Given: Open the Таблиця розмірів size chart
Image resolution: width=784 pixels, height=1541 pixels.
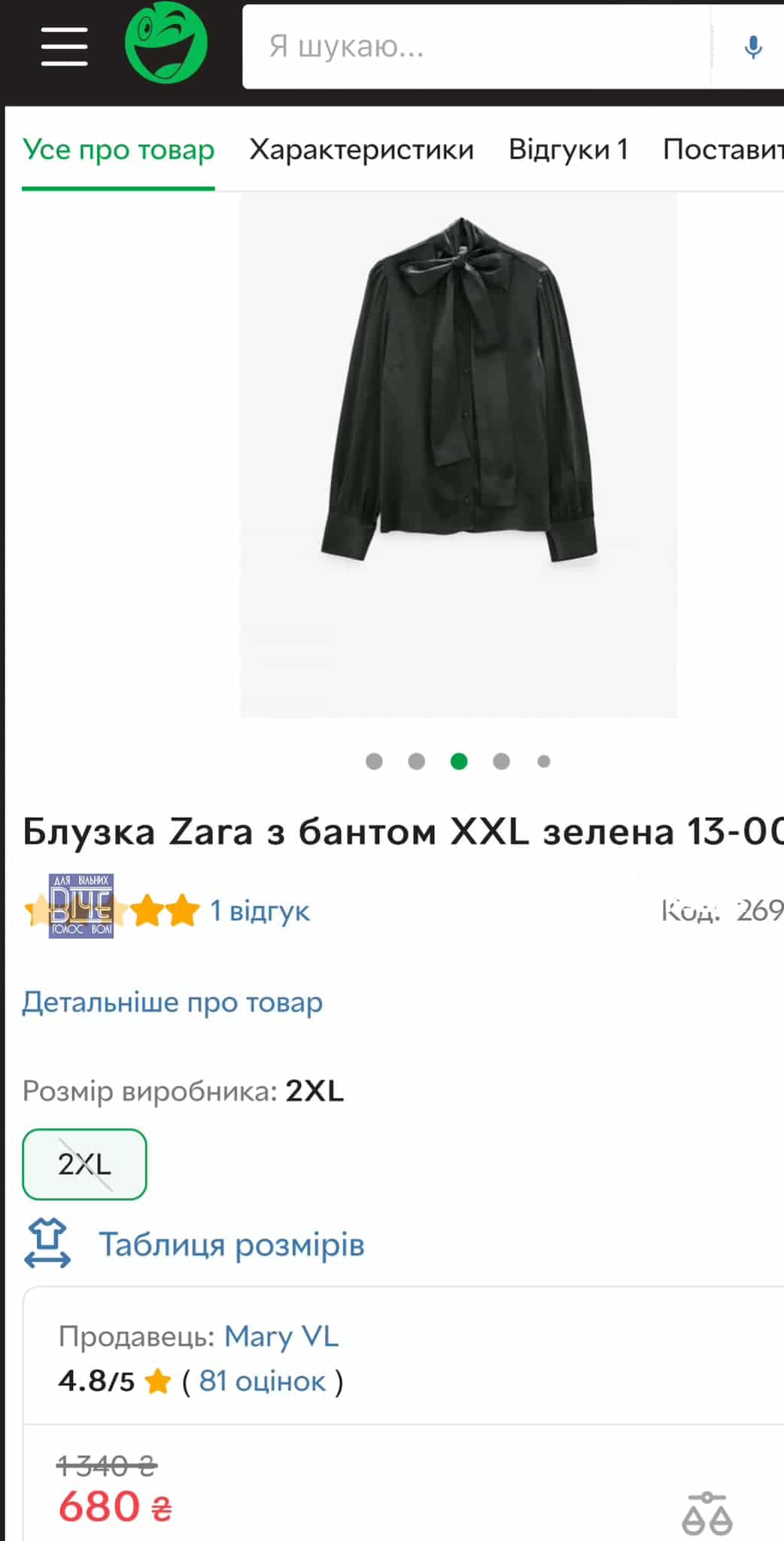Looking at the screenshot, I should pyautogui.click(x=231, y=1245).
